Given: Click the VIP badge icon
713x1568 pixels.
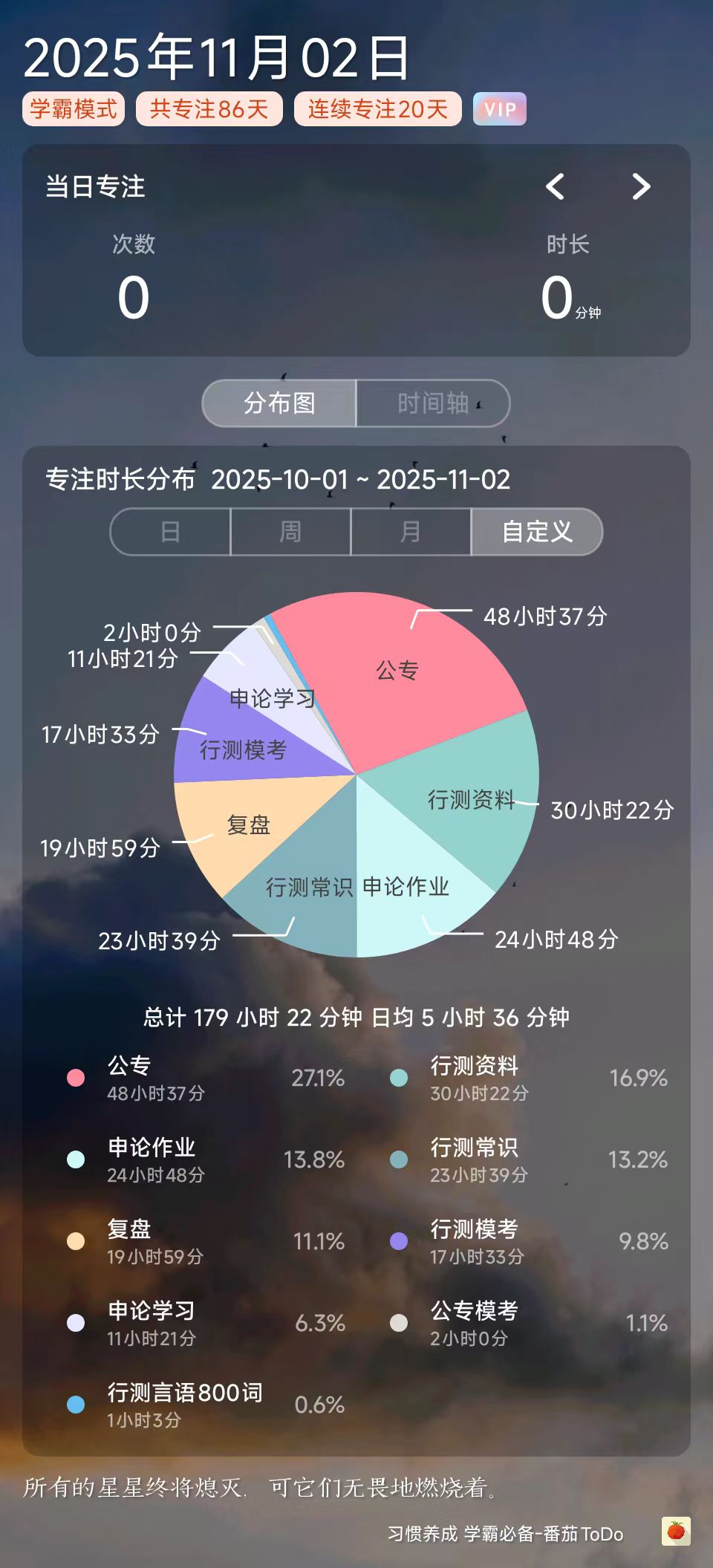Looking at the screenshot, I should (499, 110).
